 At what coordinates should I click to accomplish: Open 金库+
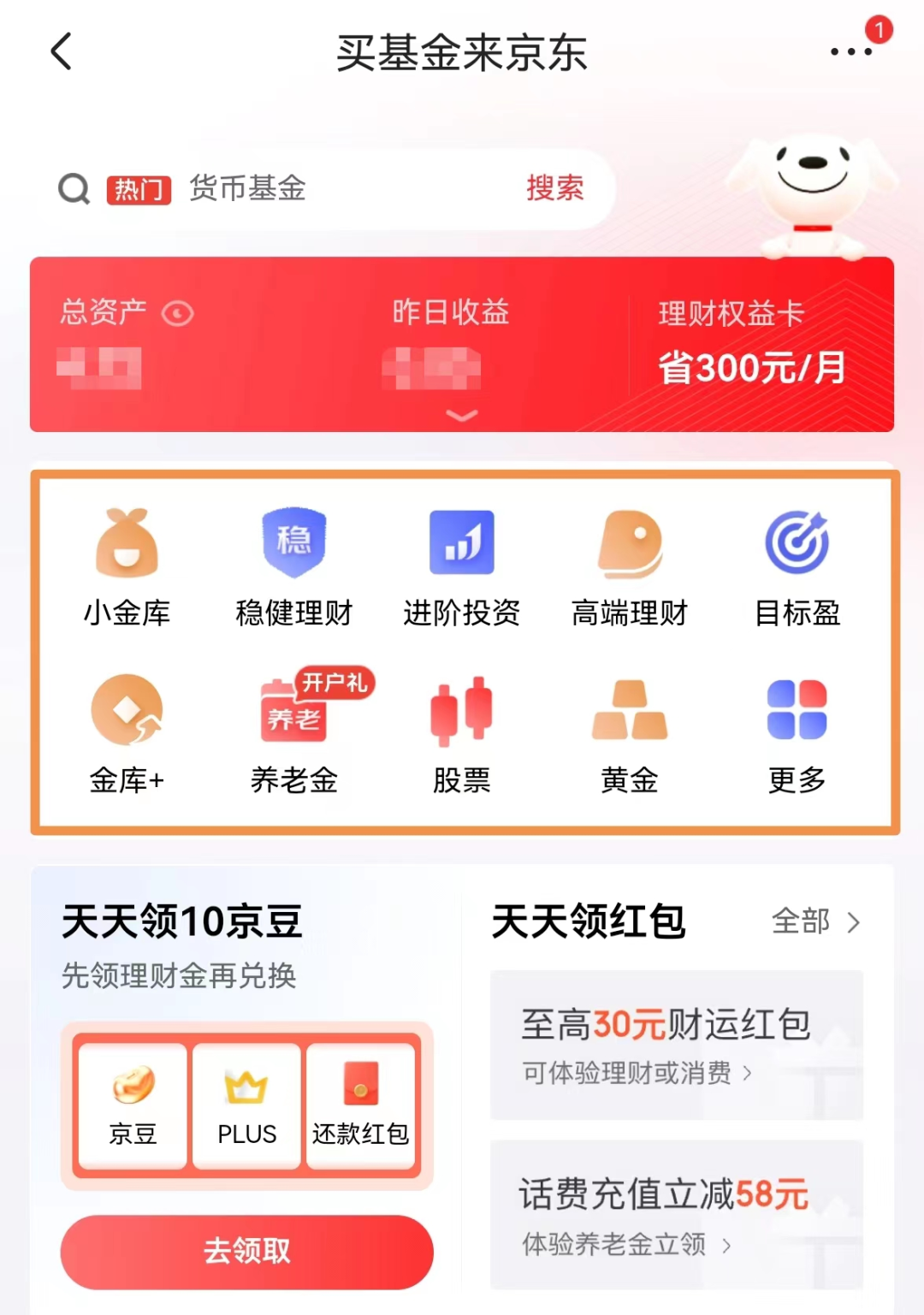click(x=127, y=732)
